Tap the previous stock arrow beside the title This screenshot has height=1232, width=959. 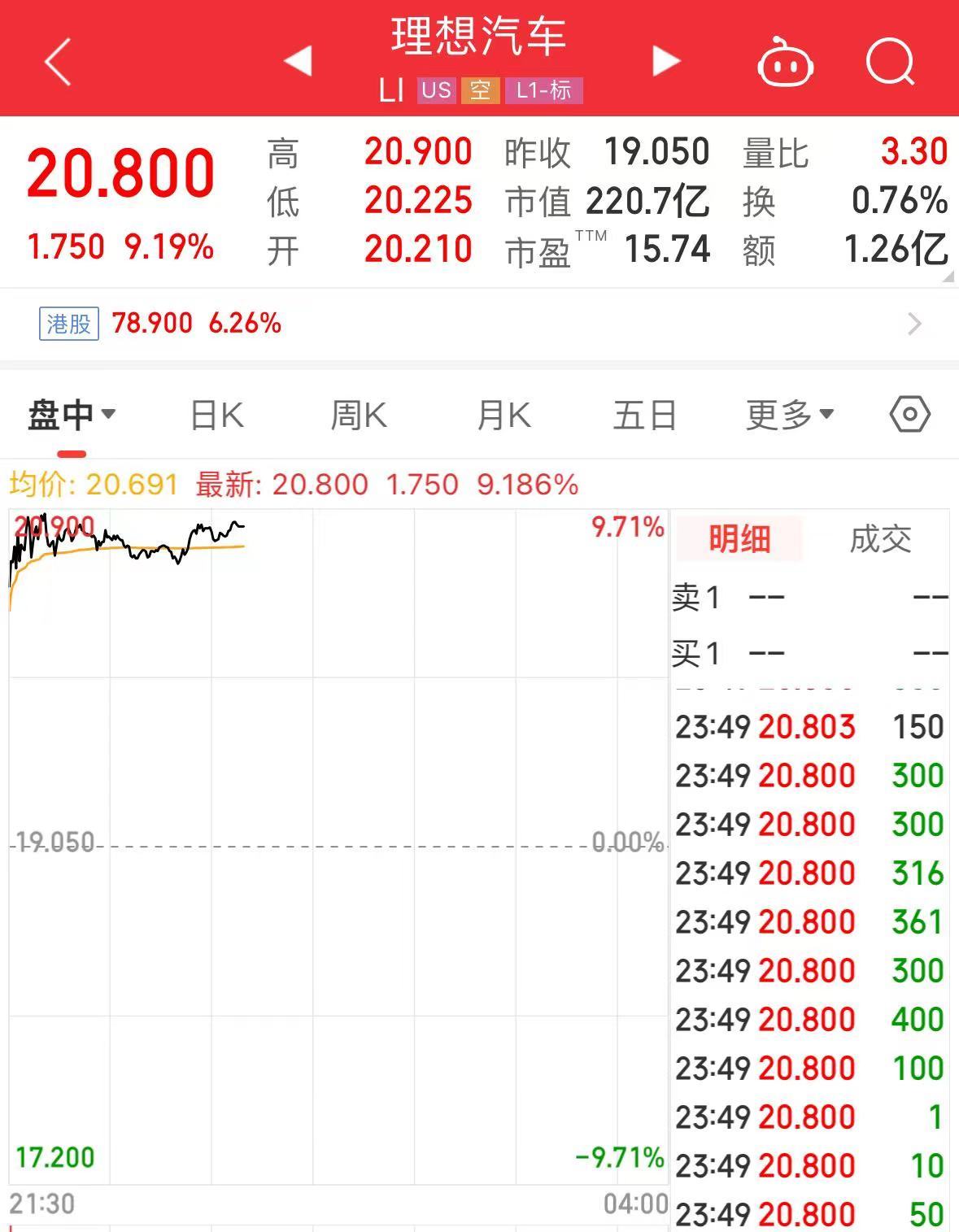(297, 61)
